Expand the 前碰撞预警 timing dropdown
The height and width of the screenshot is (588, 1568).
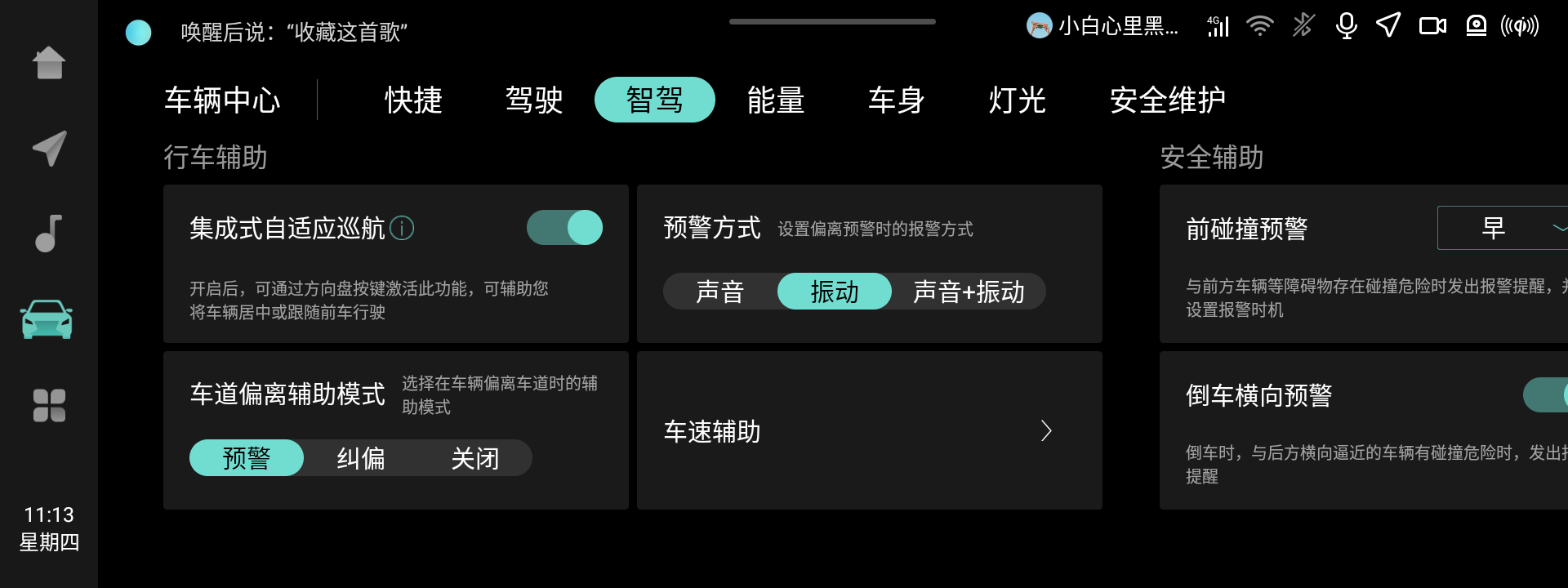[x=1503, y=228]
